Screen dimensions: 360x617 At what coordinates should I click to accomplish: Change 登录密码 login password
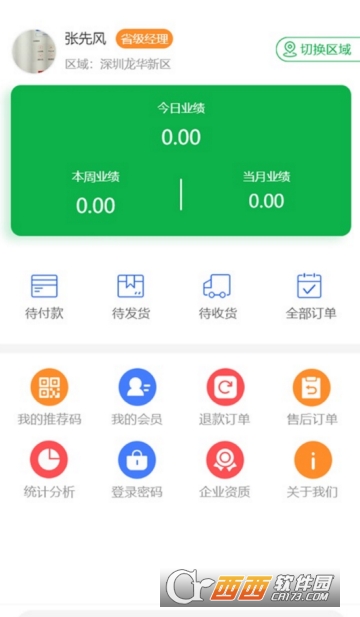click(x=137, y=470)
